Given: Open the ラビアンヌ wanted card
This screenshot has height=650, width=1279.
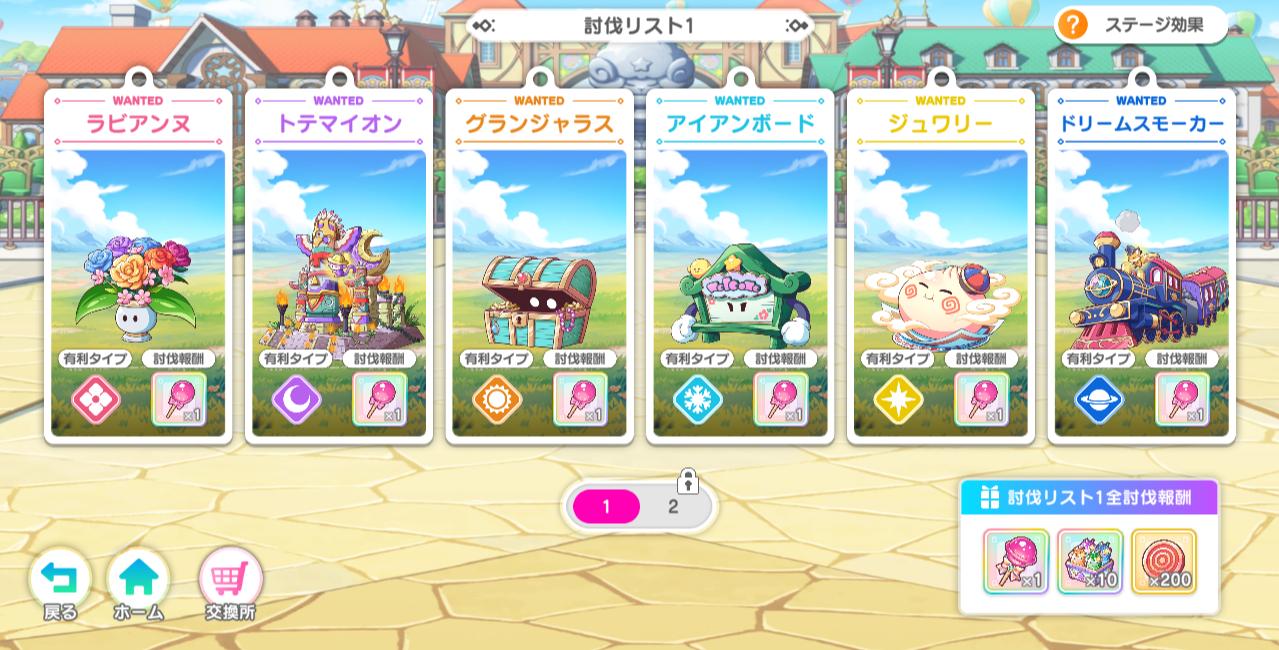Looking at the screenshot, I should pyautogui.click(x=138, y=265).
